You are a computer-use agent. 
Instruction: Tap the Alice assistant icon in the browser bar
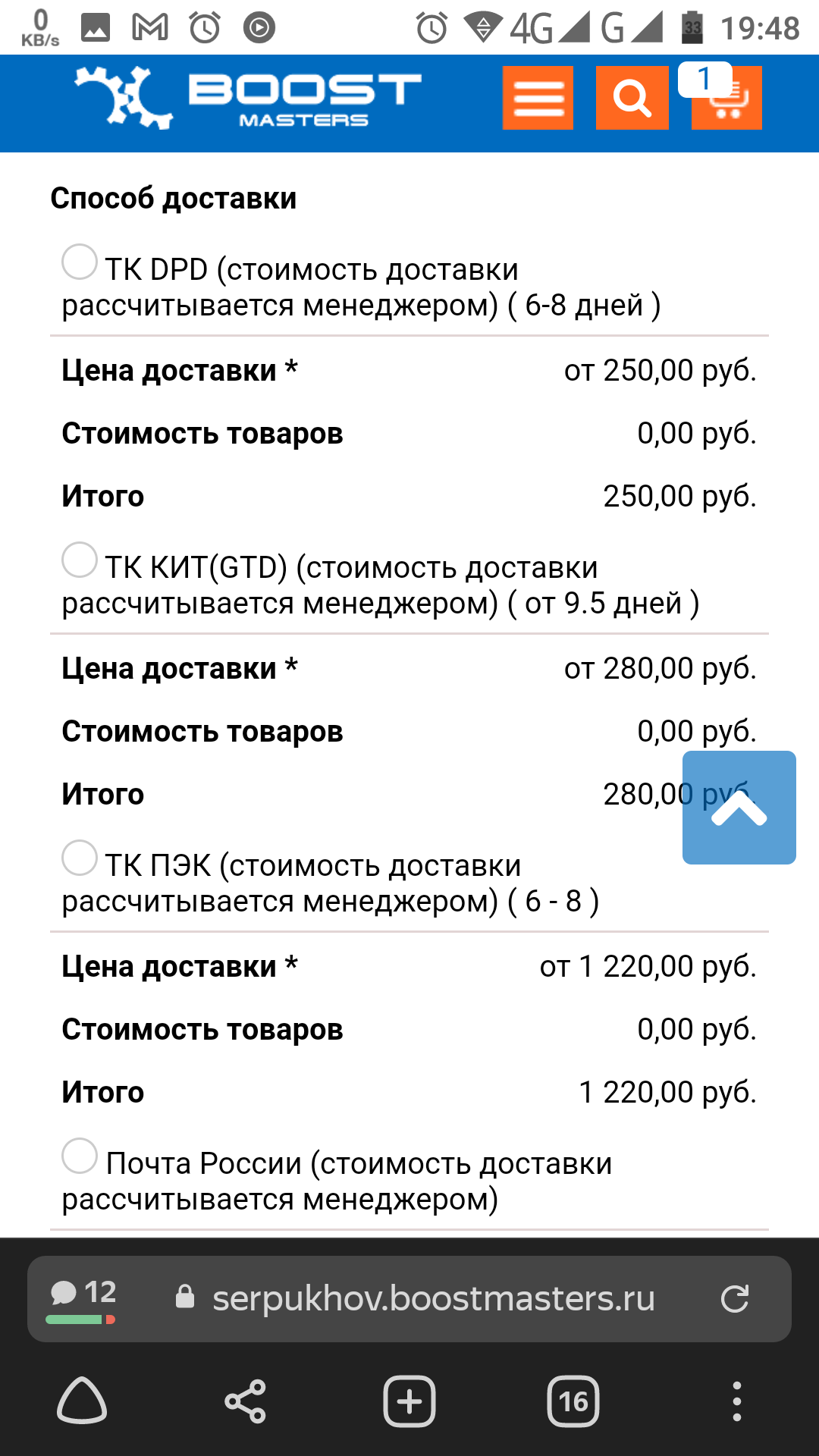click(82, 1401)
